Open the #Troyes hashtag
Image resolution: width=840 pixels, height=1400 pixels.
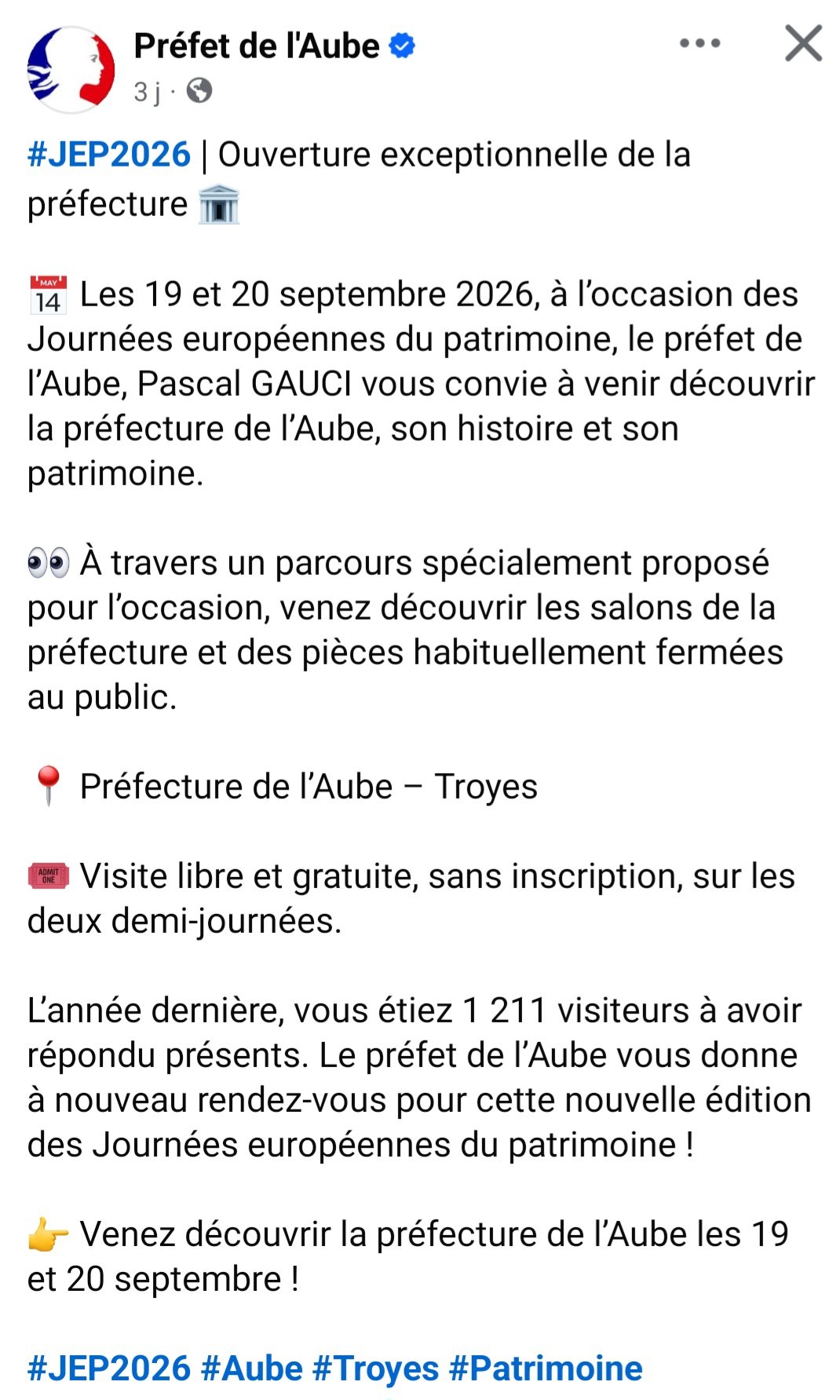coord(375,1368)
